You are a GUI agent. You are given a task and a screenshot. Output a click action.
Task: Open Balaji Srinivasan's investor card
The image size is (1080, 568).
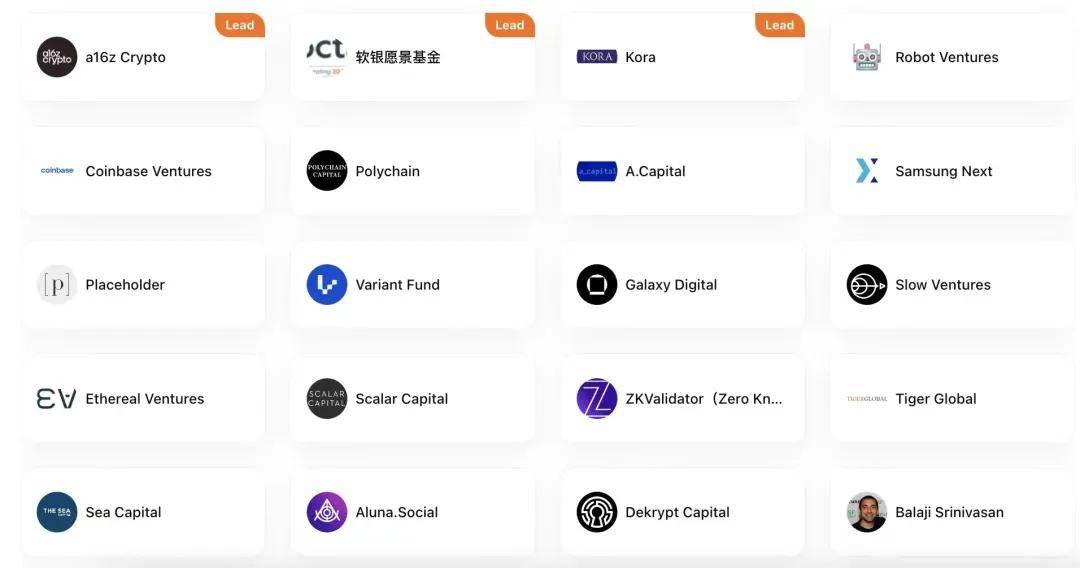952,512
